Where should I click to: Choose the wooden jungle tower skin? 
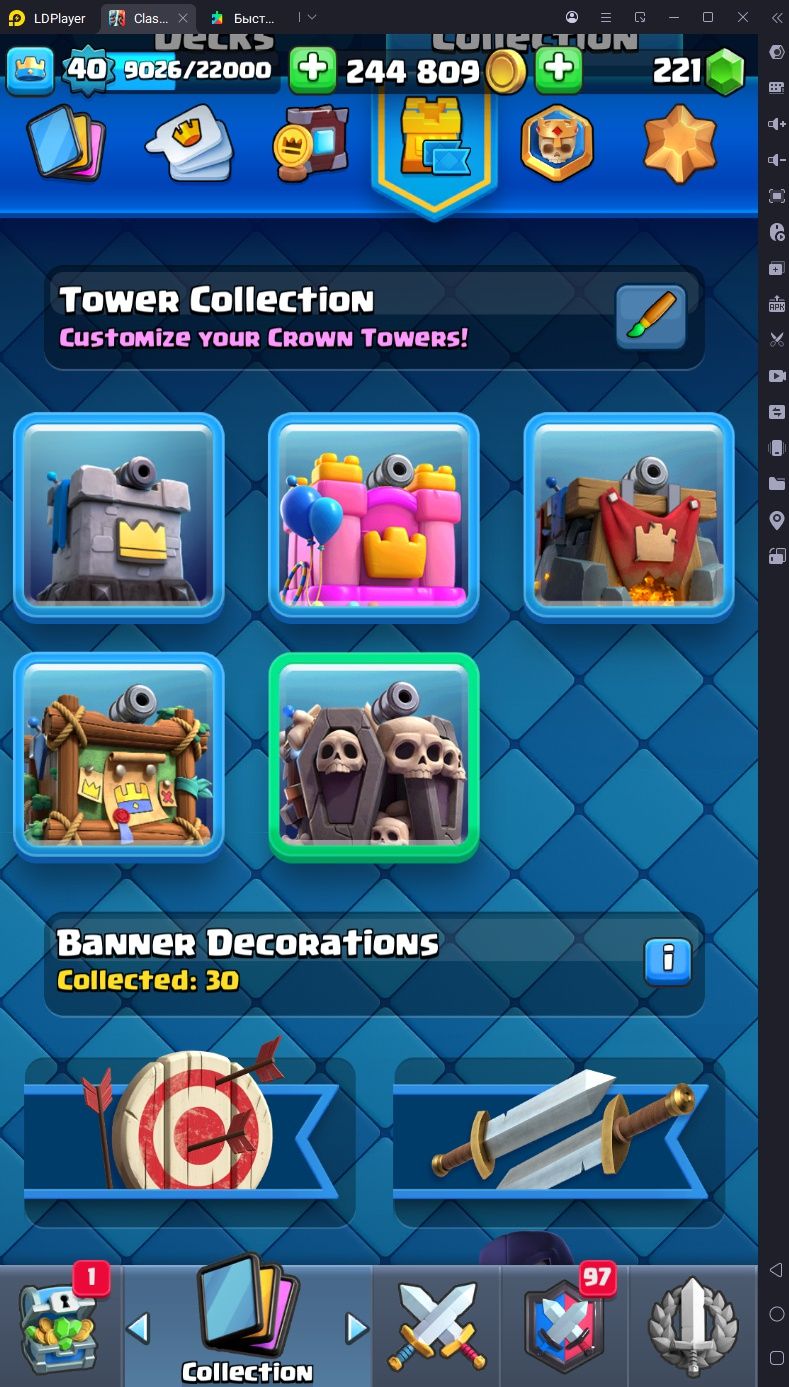tap(119, 757)
